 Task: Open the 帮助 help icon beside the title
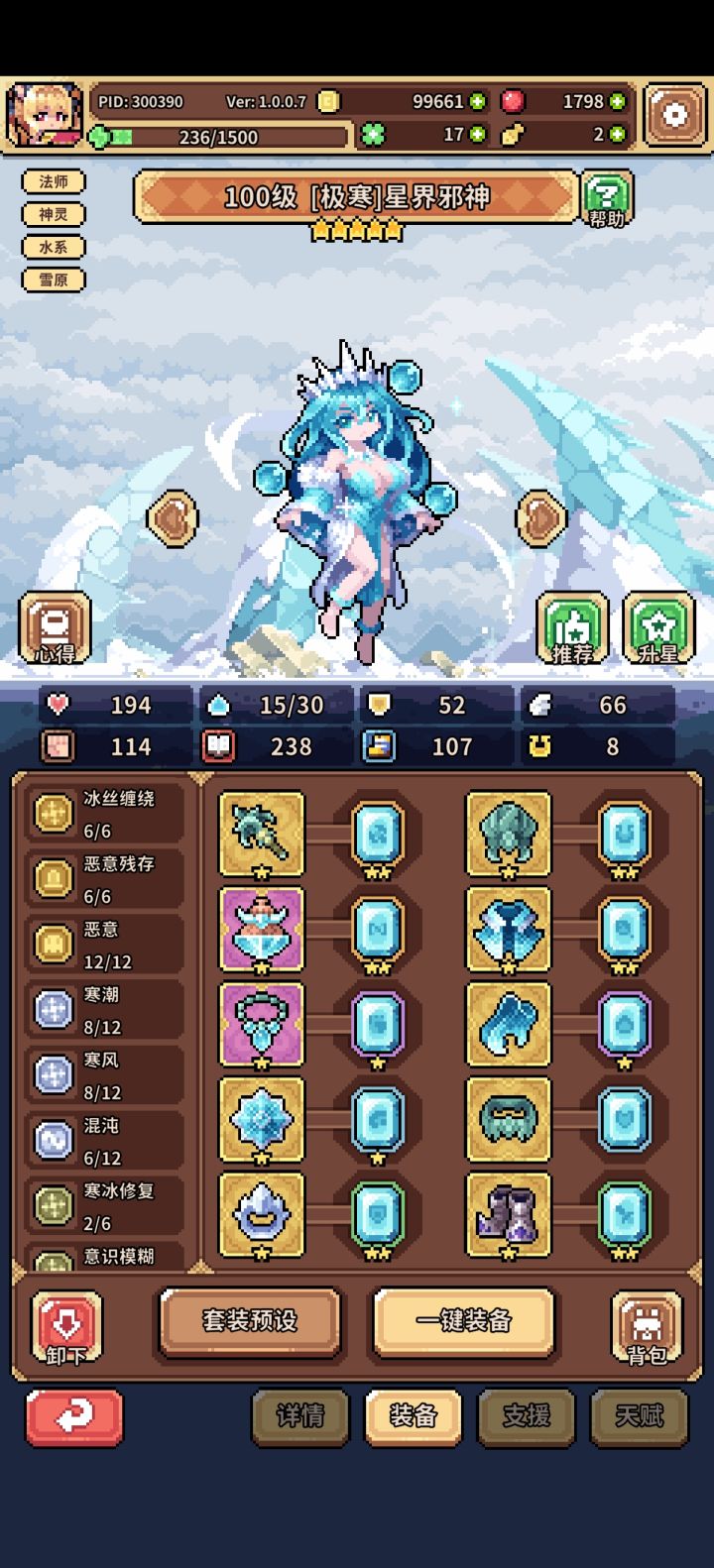[607, 199]
